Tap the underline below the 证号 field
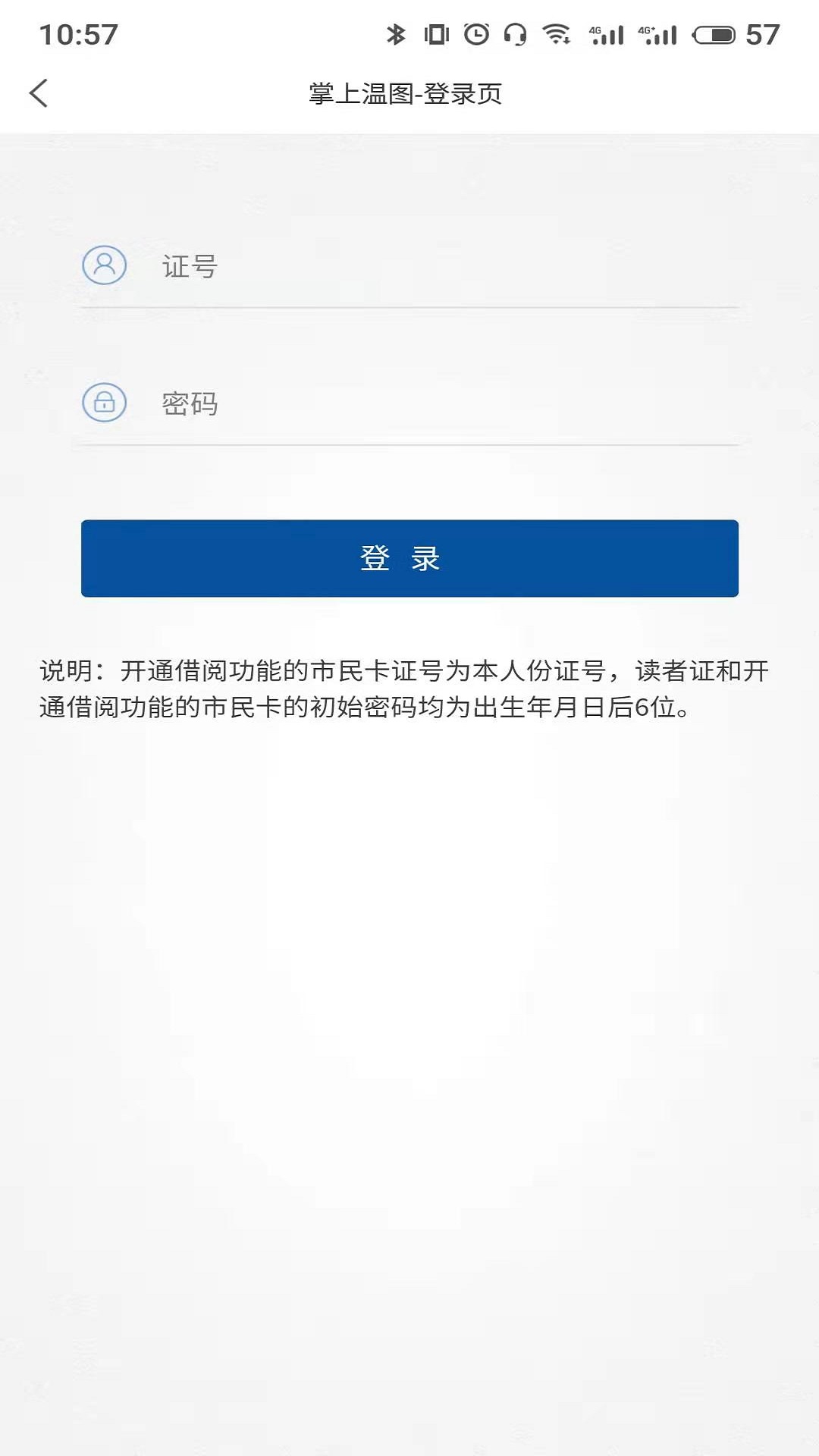 pyautogui.click(x=408, y=308)
